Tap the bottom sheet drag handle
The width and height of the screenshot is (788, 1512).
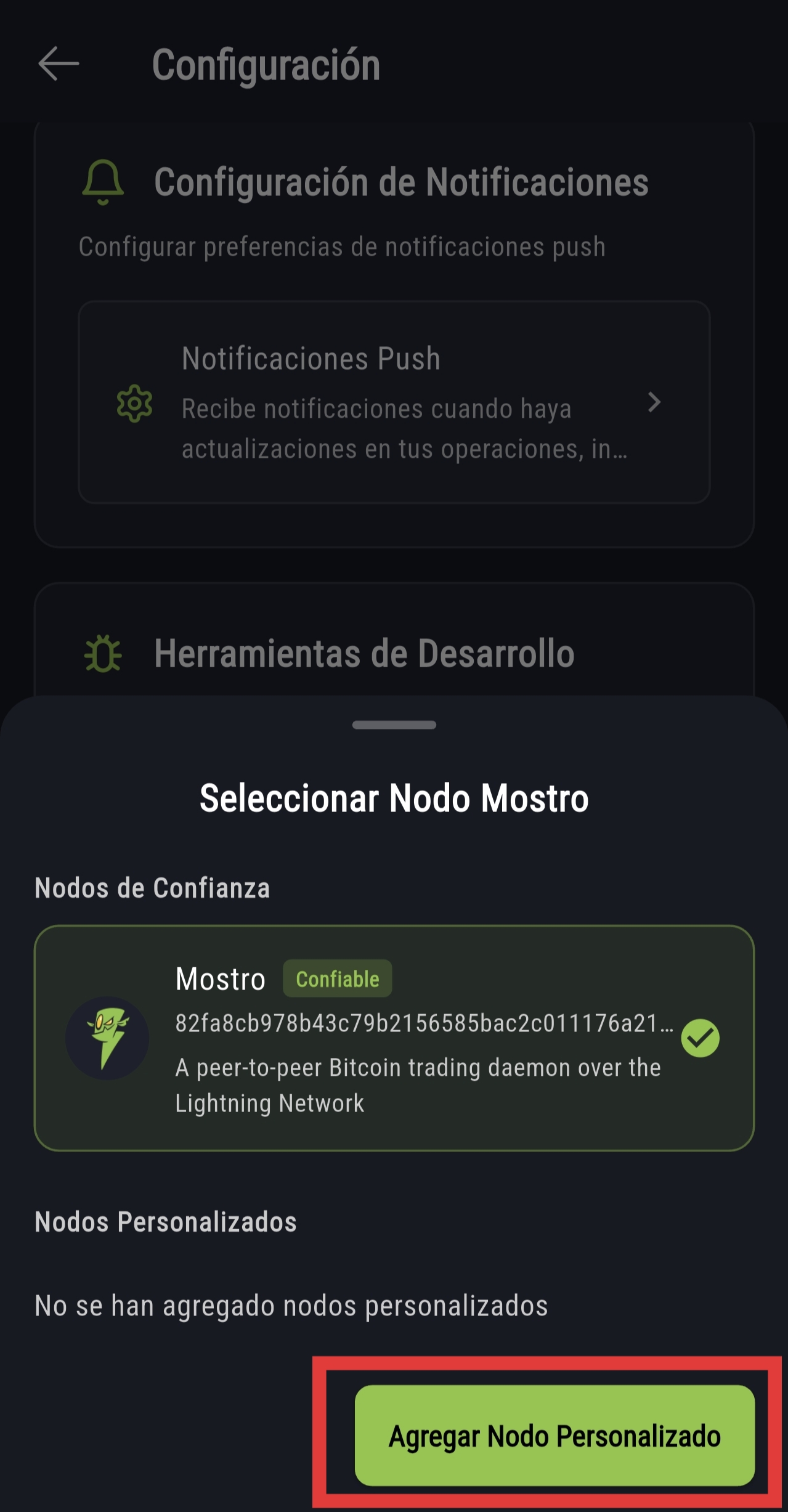(x=394, y=726)
